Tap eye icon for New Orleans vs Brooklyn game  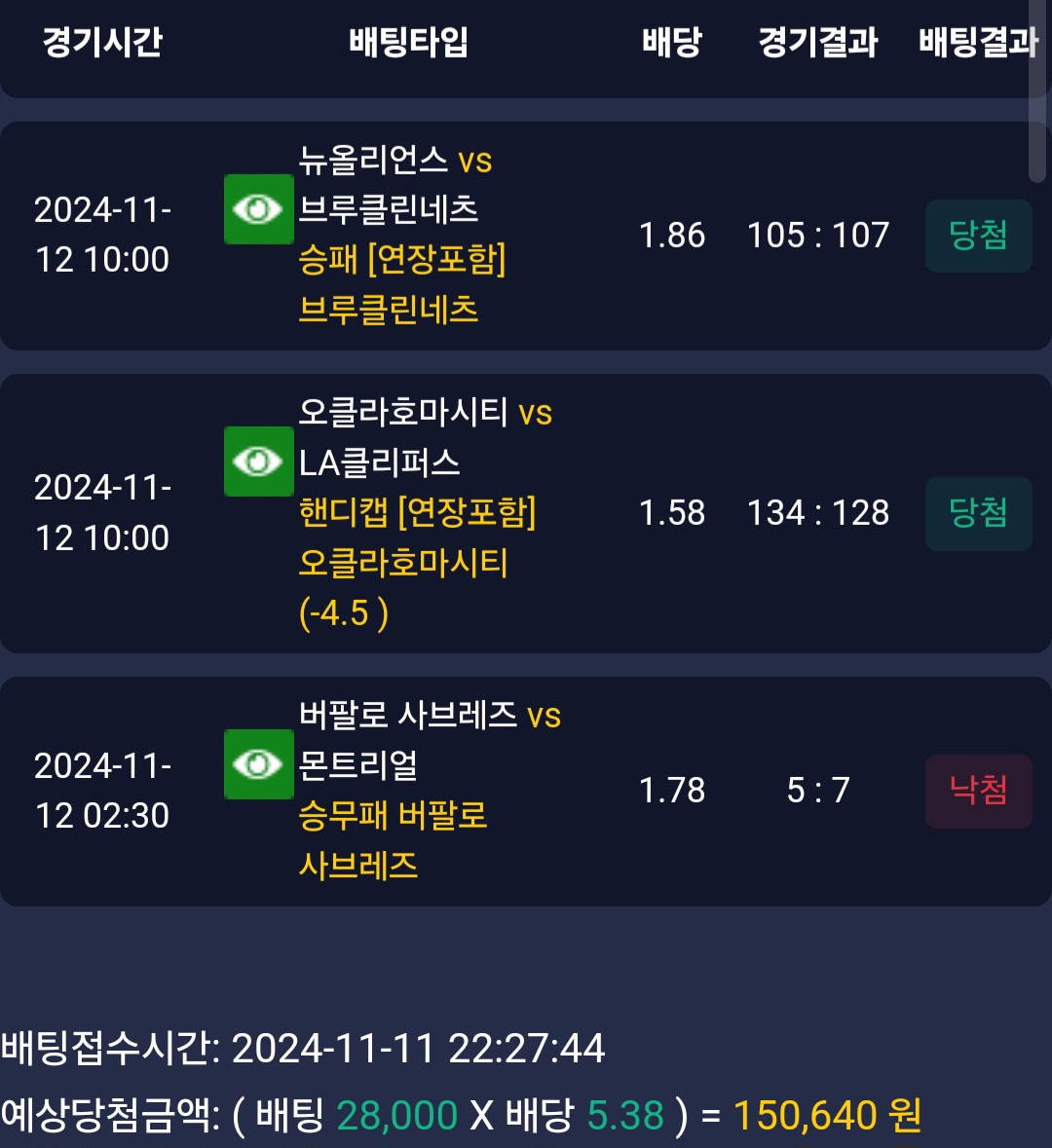point(258,209)
